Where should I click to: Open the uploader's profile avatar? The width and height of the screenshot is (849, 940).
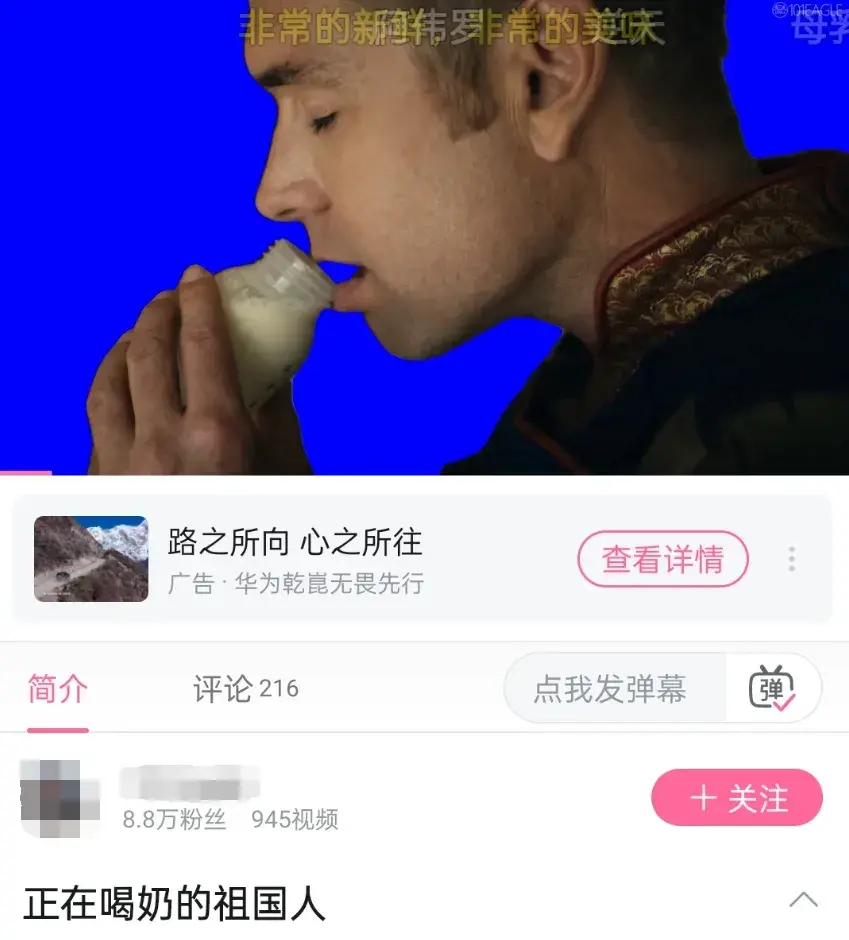(60, 798)
